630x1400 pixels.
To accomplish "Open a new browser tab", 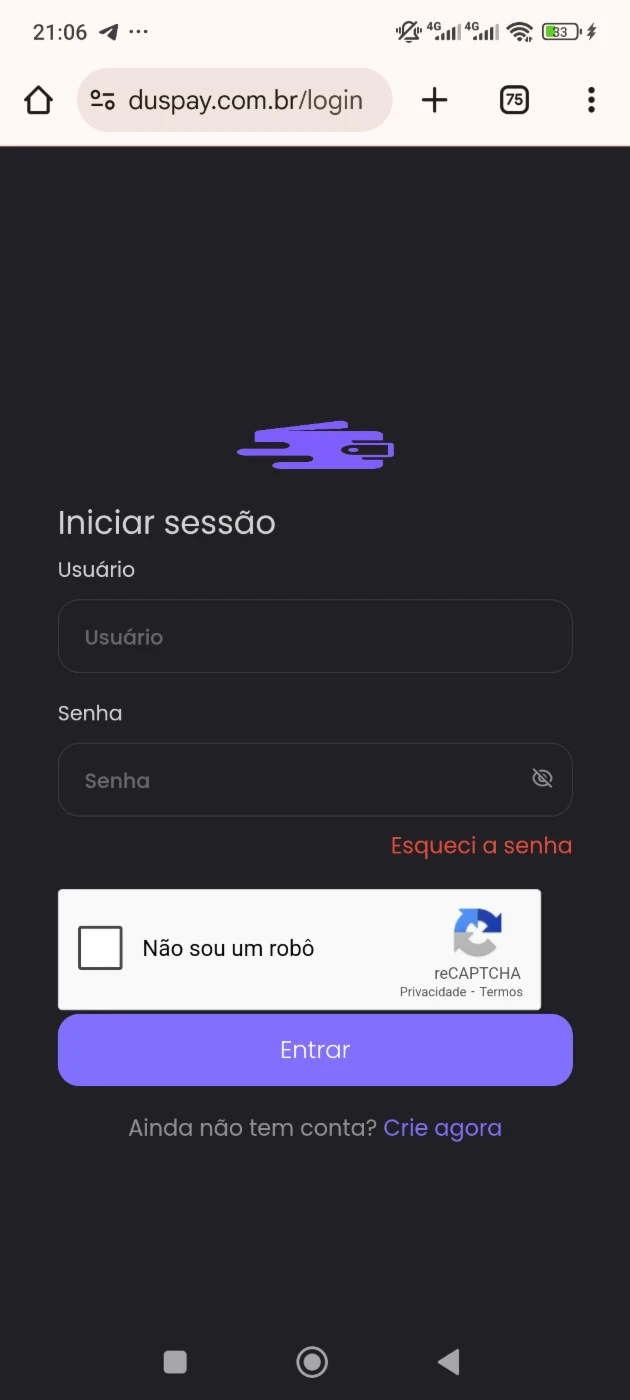I will point(434,100).
